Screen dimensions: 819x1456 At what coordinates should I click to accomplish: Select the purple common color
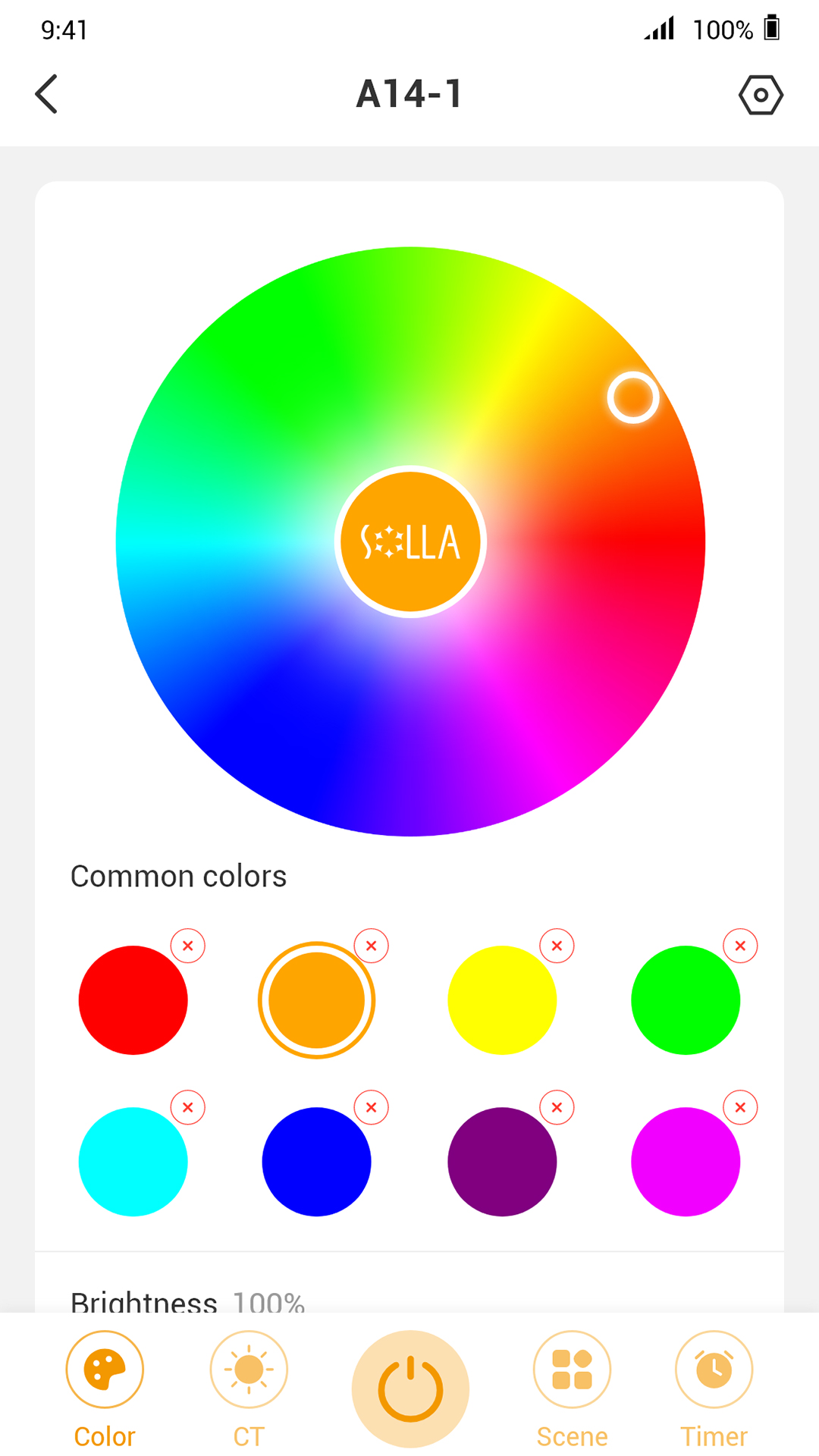coord(502,1162)
